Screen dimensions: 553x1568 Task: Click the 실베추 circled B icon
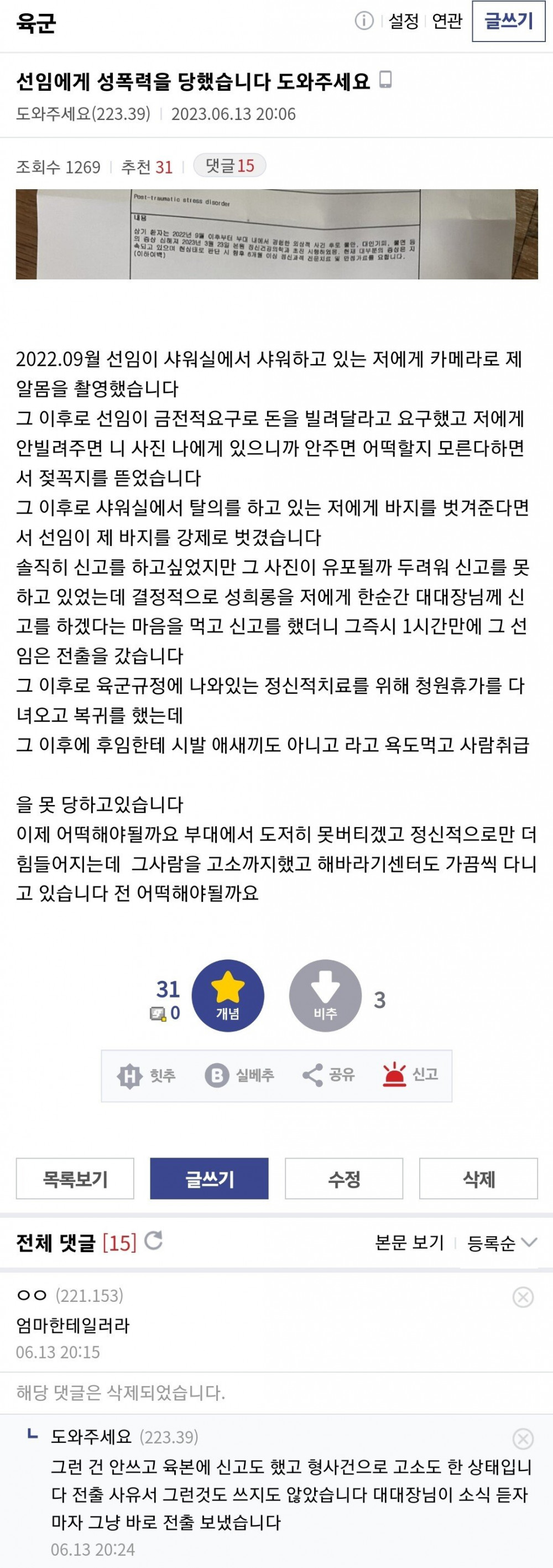click(x=218, y=1075)
